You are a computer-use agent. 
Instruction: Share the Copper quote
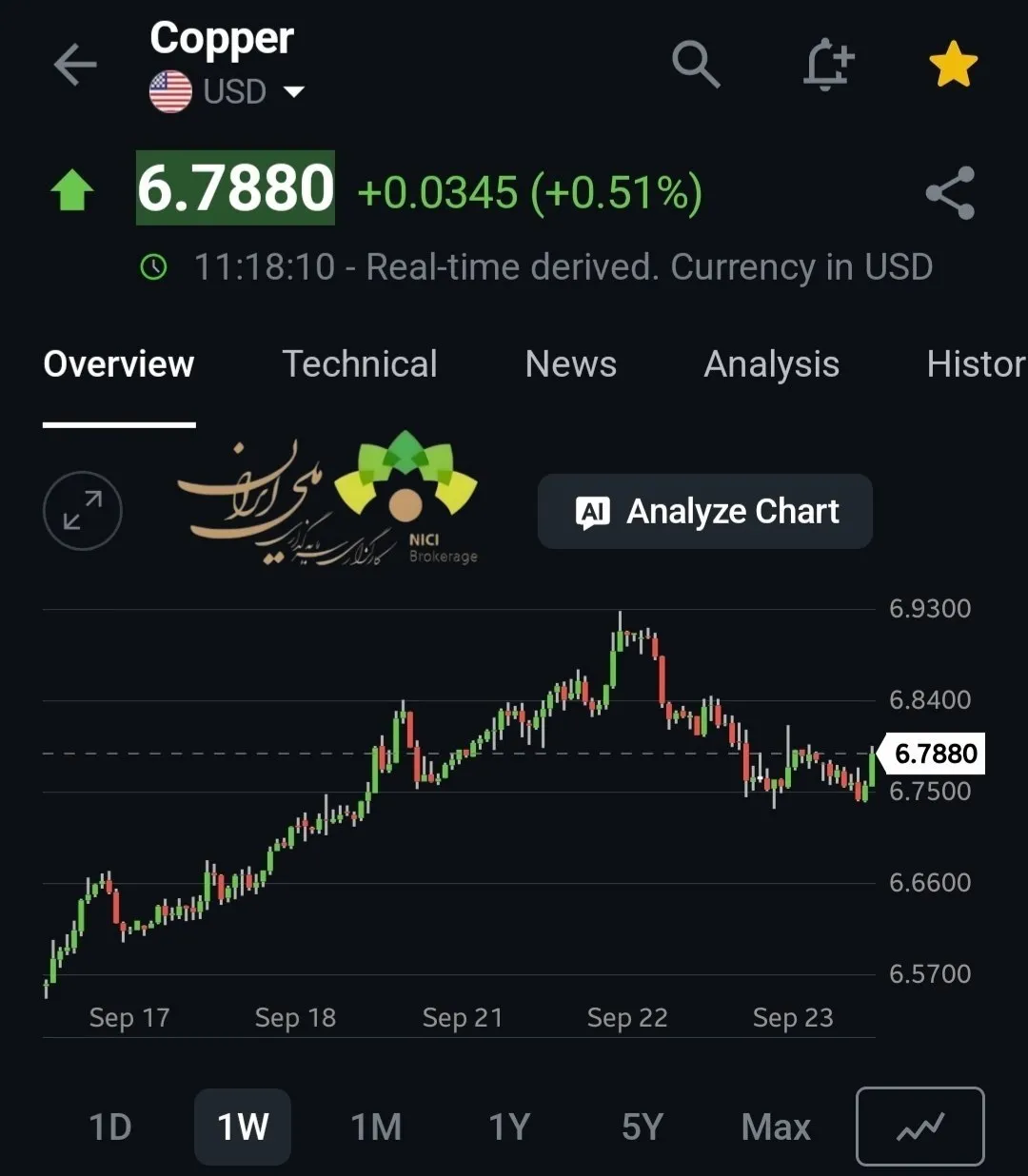click(950, 192)
